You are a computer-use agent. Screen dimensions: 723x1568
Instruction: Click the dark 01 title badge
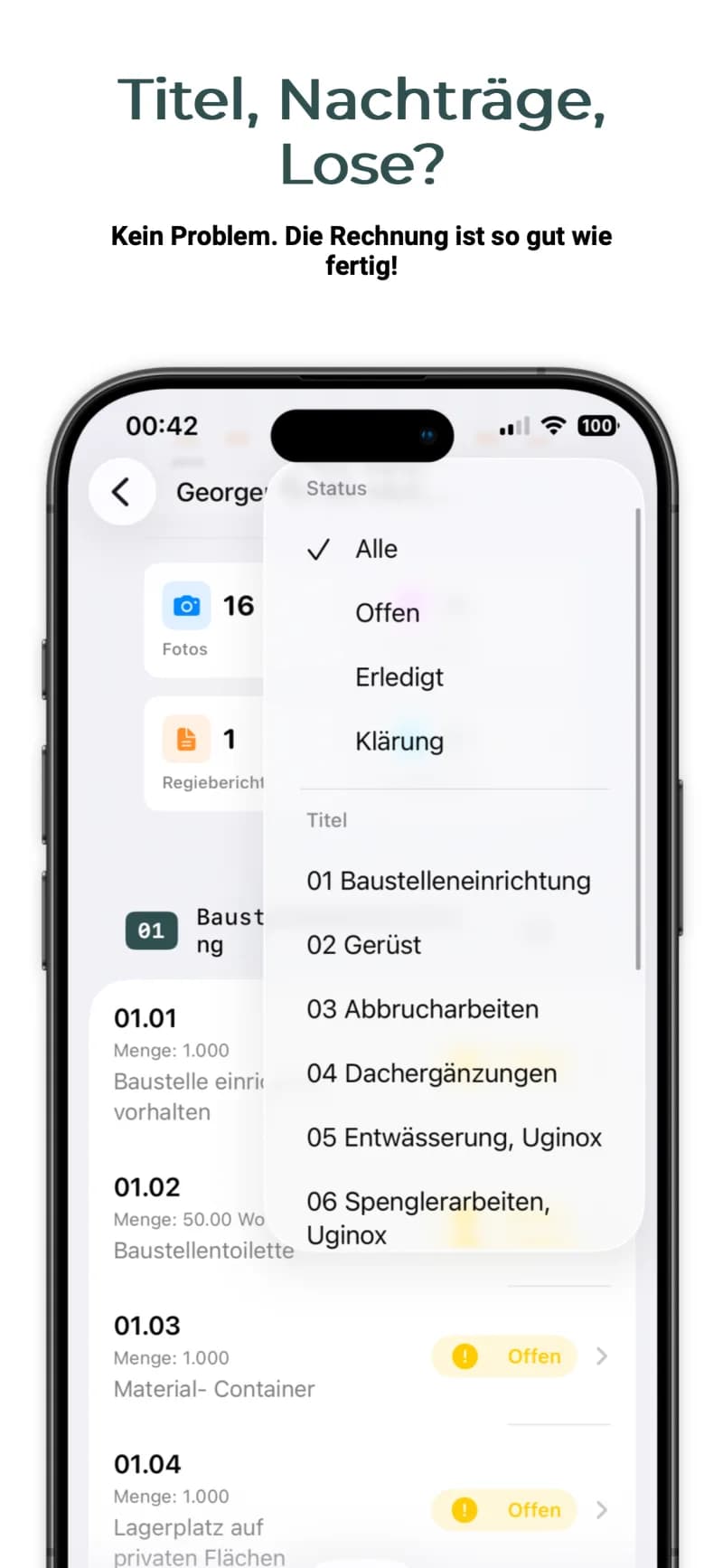click(x=150, y=930)
